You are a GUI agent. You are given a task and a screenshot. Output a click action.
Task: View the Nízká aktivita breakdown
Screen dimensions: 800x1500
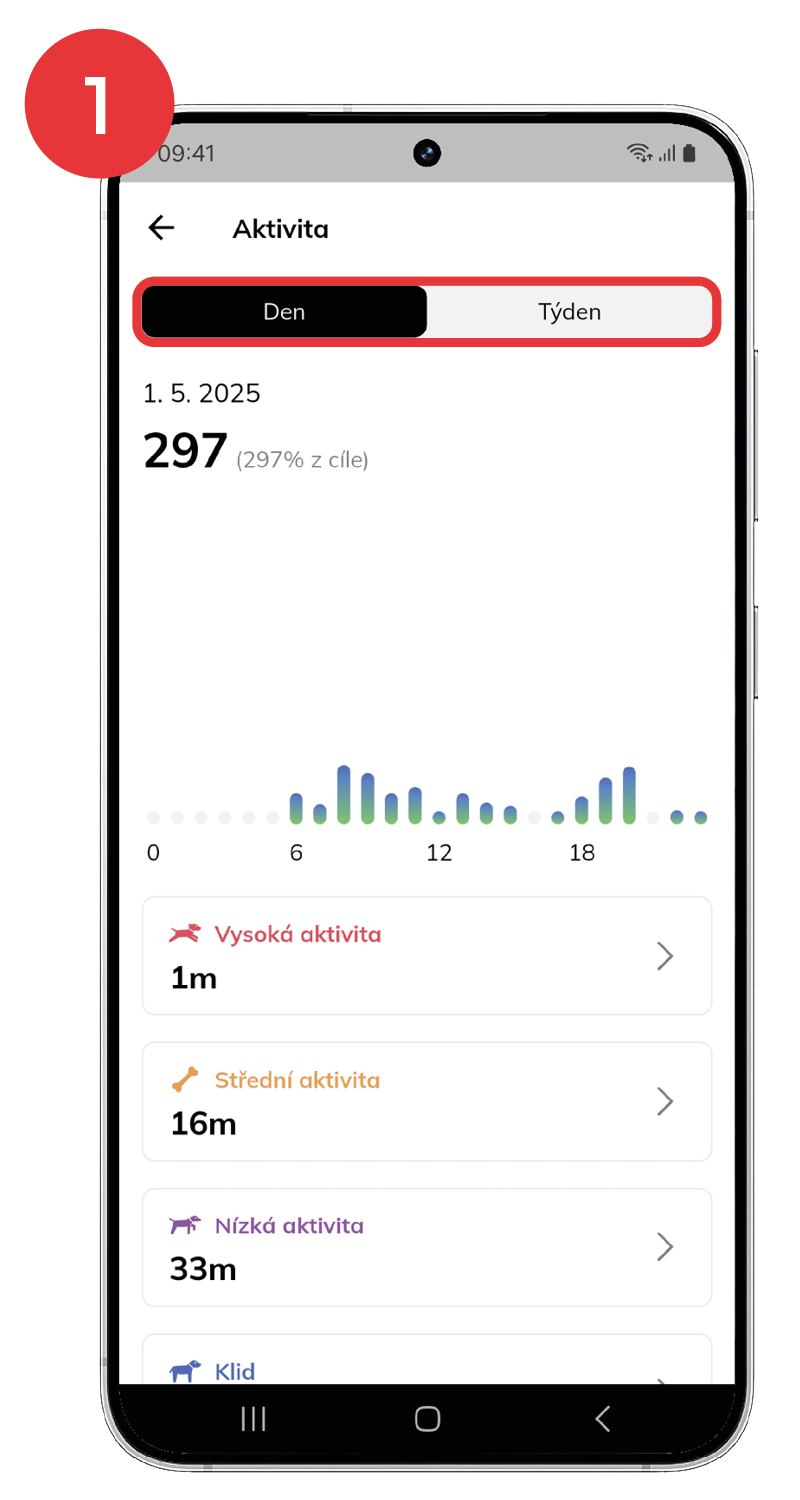tap(427, 1247)
